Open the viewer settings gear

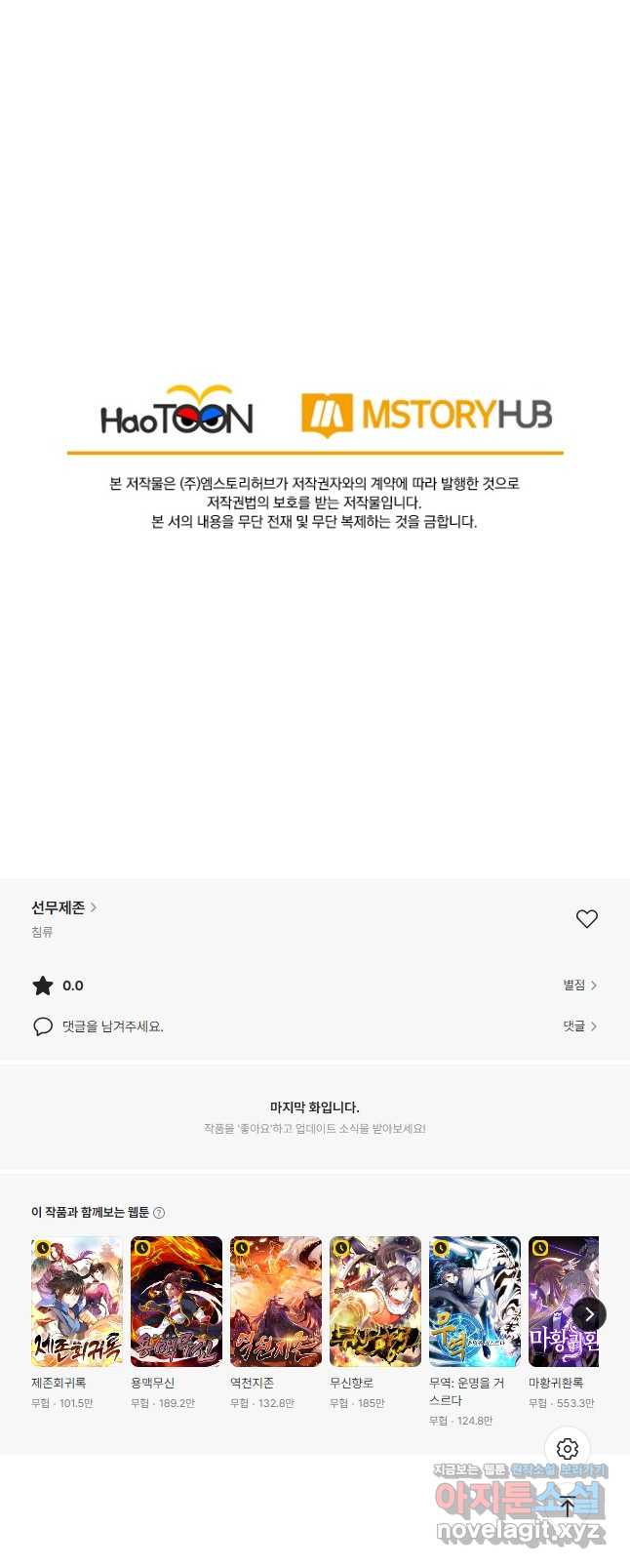pyautogui.click(x=568, y=1449)
